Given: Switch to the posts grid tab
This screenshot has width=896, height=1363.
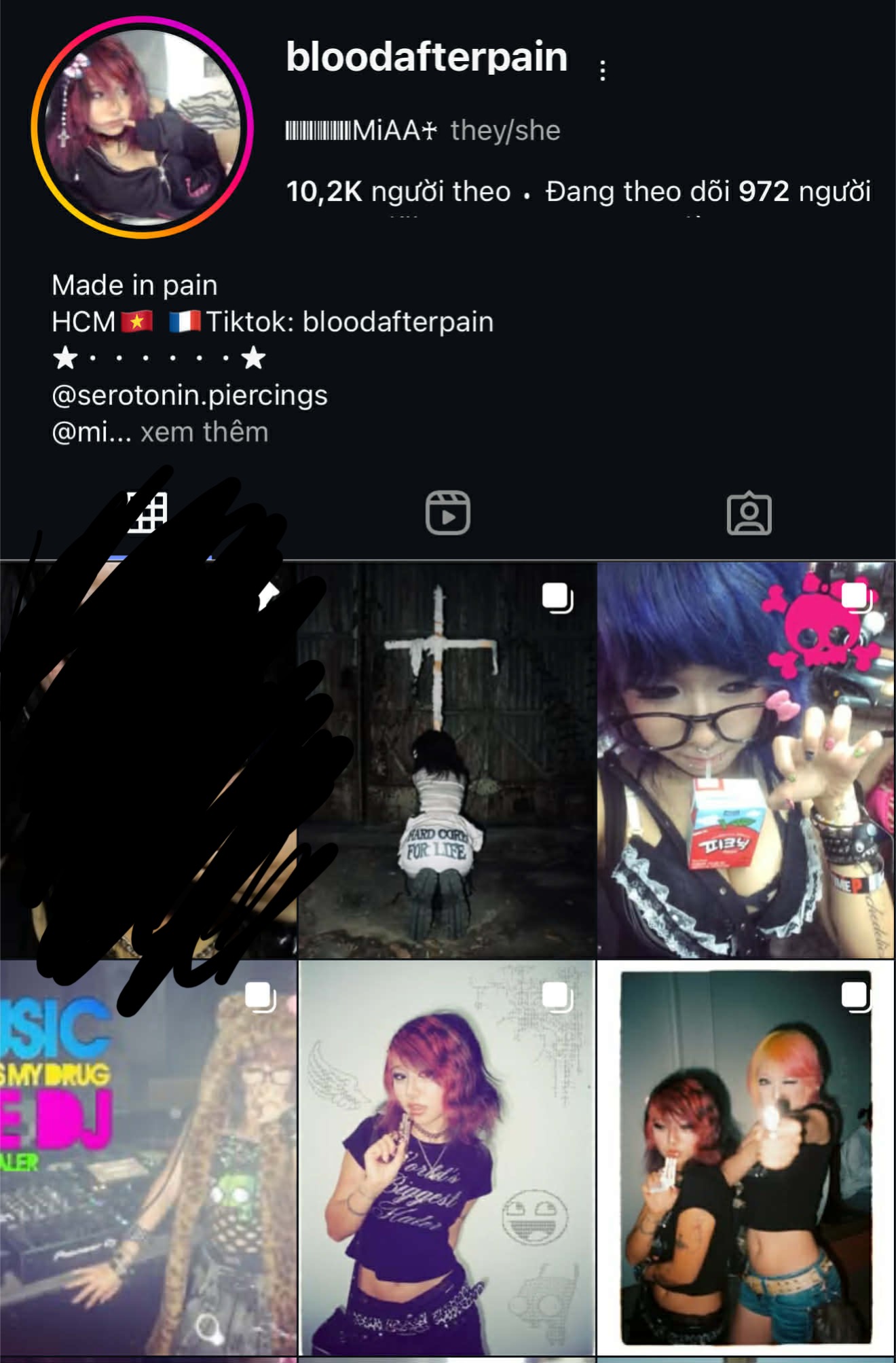Looking at the screenshot, I should click(148, 513).
